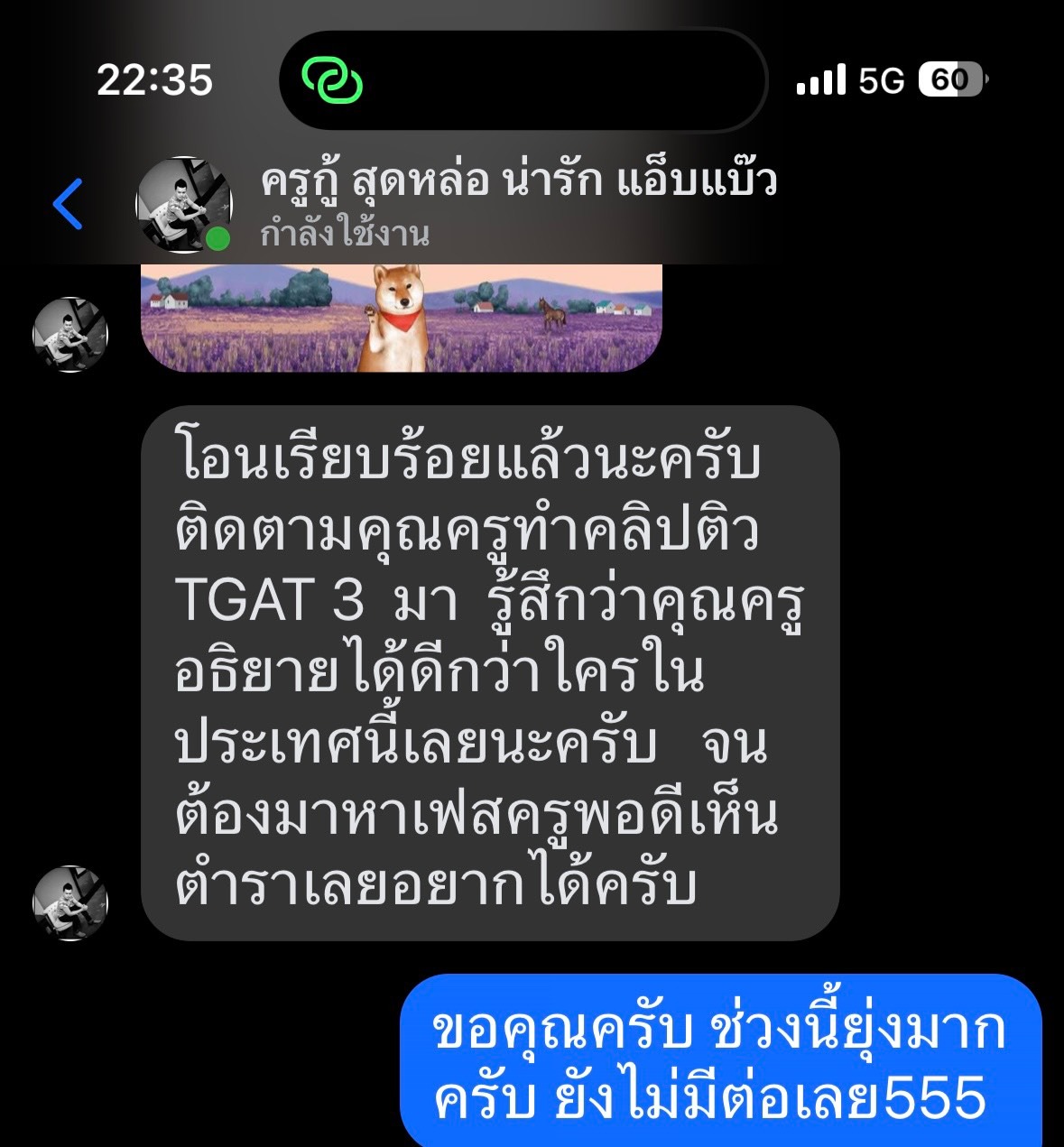Open the Shiba dog lavender field image
The width and height of the screenshot is (1064, 1147).
click(402, 318)
